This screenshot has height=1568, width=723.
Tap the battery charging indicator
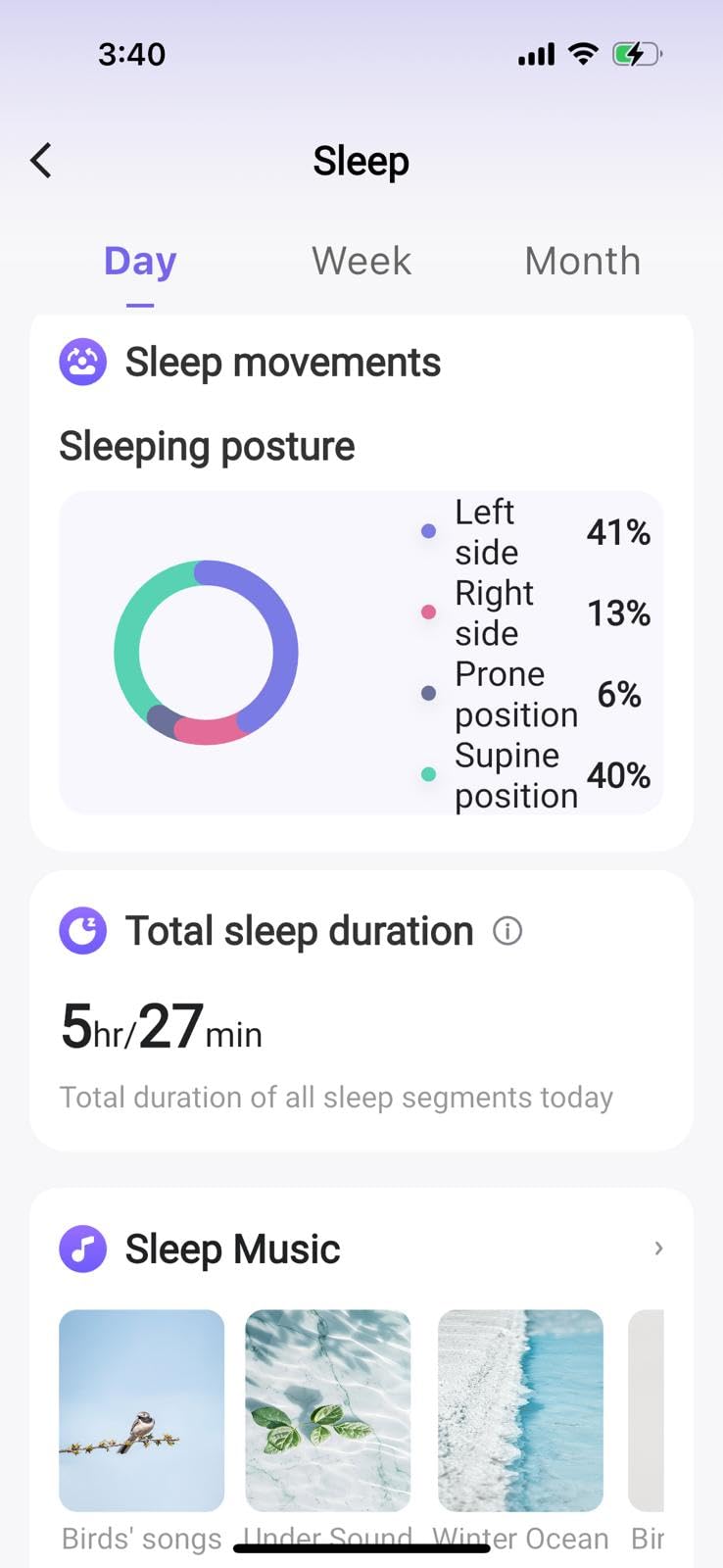[x=638, y=54]
